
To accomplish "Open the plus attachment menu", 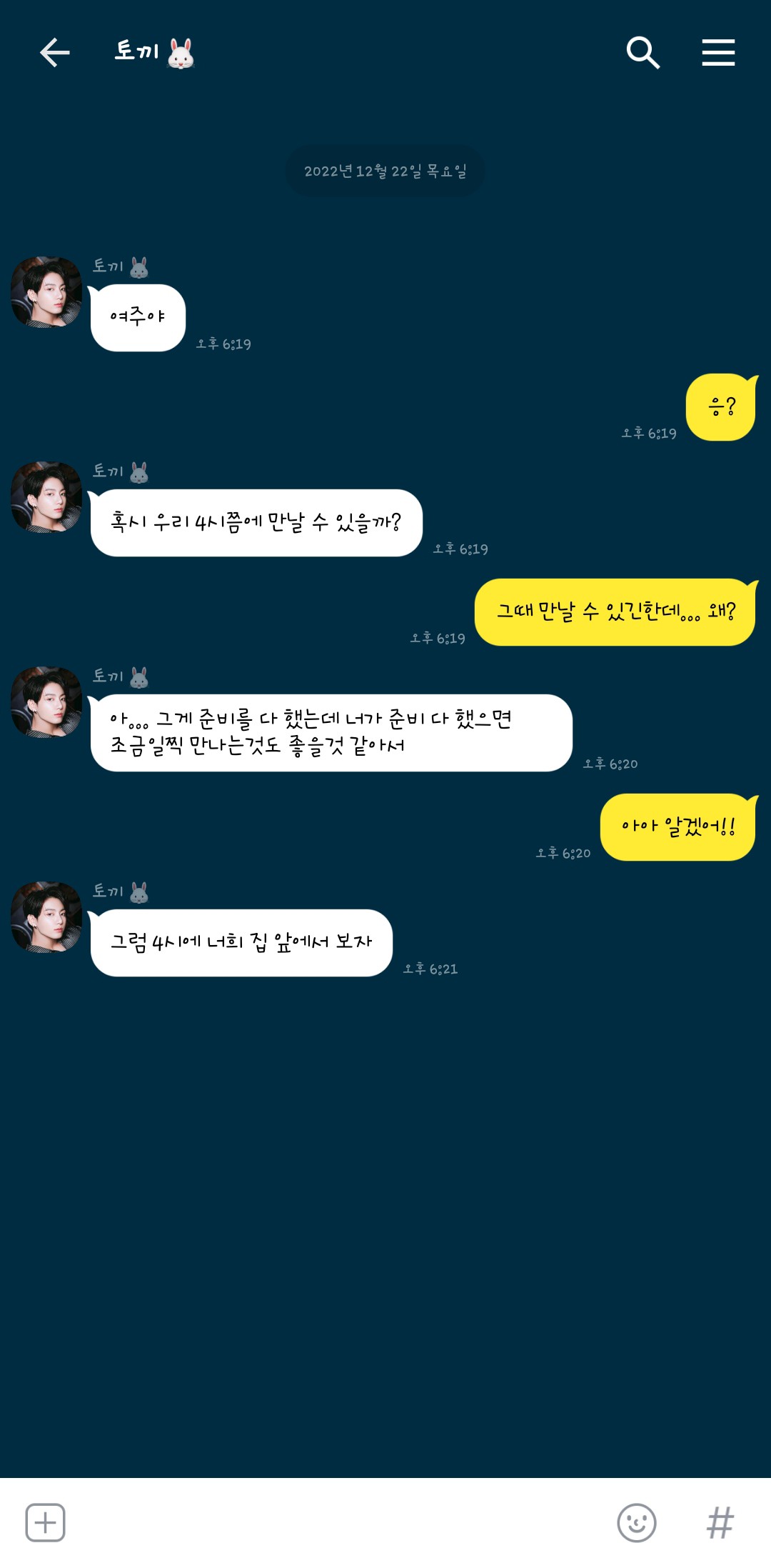I will pyautogui.click(x=45, y=1522).
